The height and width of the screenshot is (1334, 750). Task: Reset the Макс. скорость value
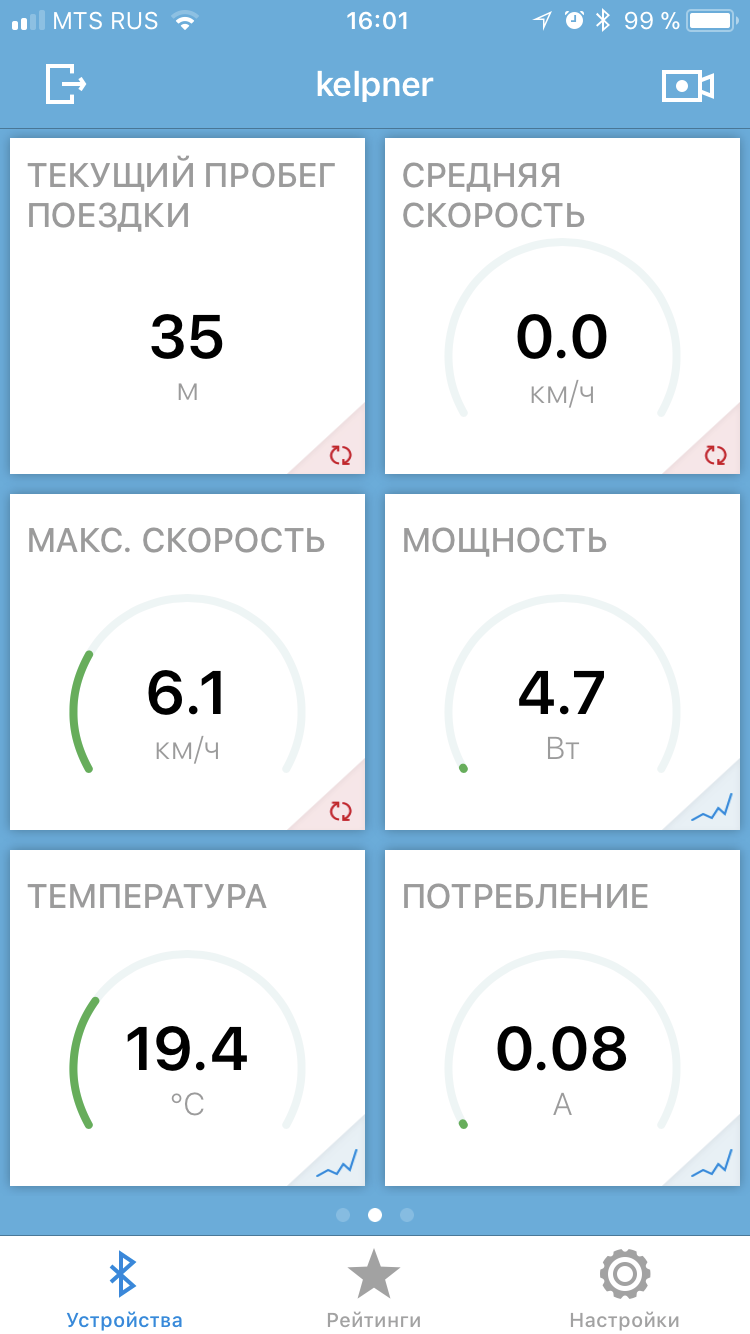click(x=341, y=811)
